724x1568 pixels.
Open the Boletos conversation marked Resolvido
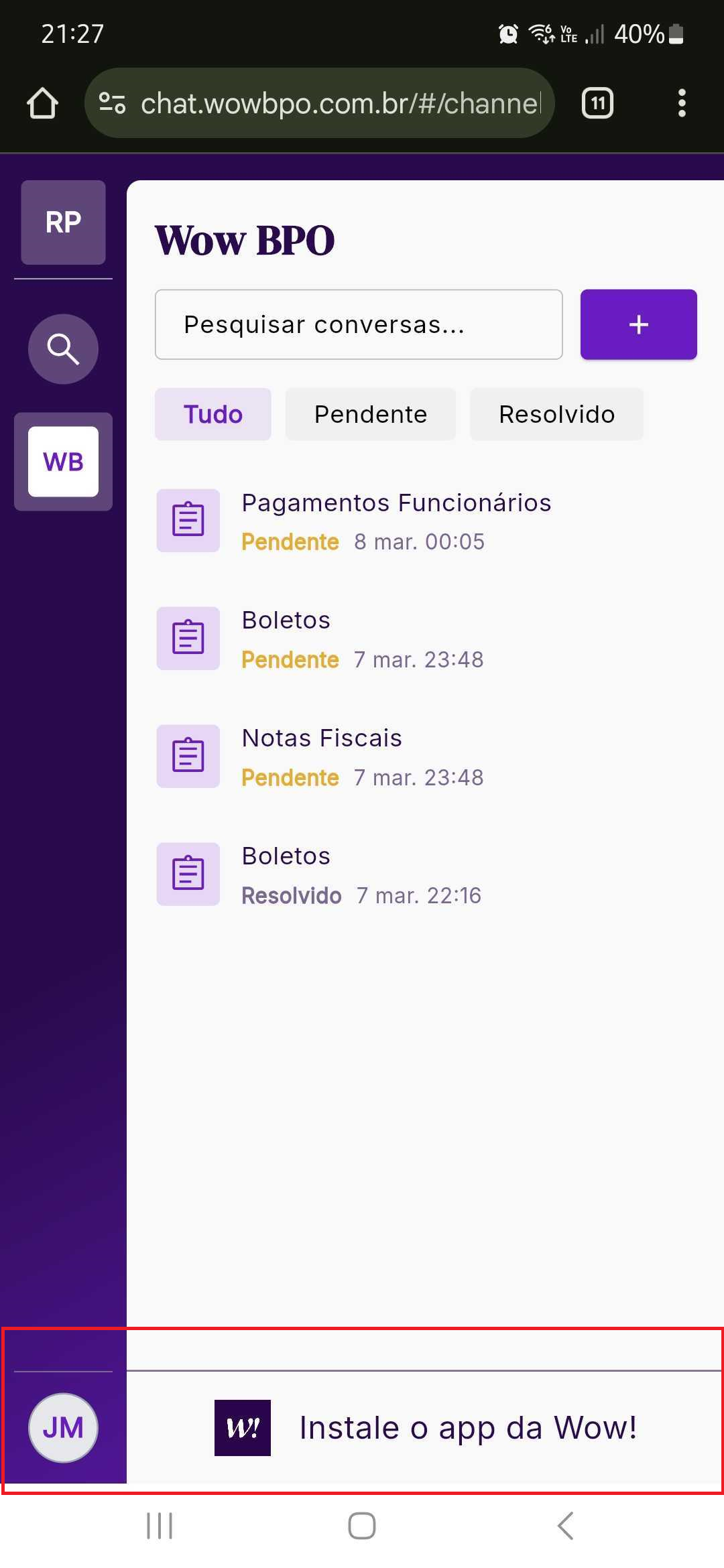click(362, 874)
